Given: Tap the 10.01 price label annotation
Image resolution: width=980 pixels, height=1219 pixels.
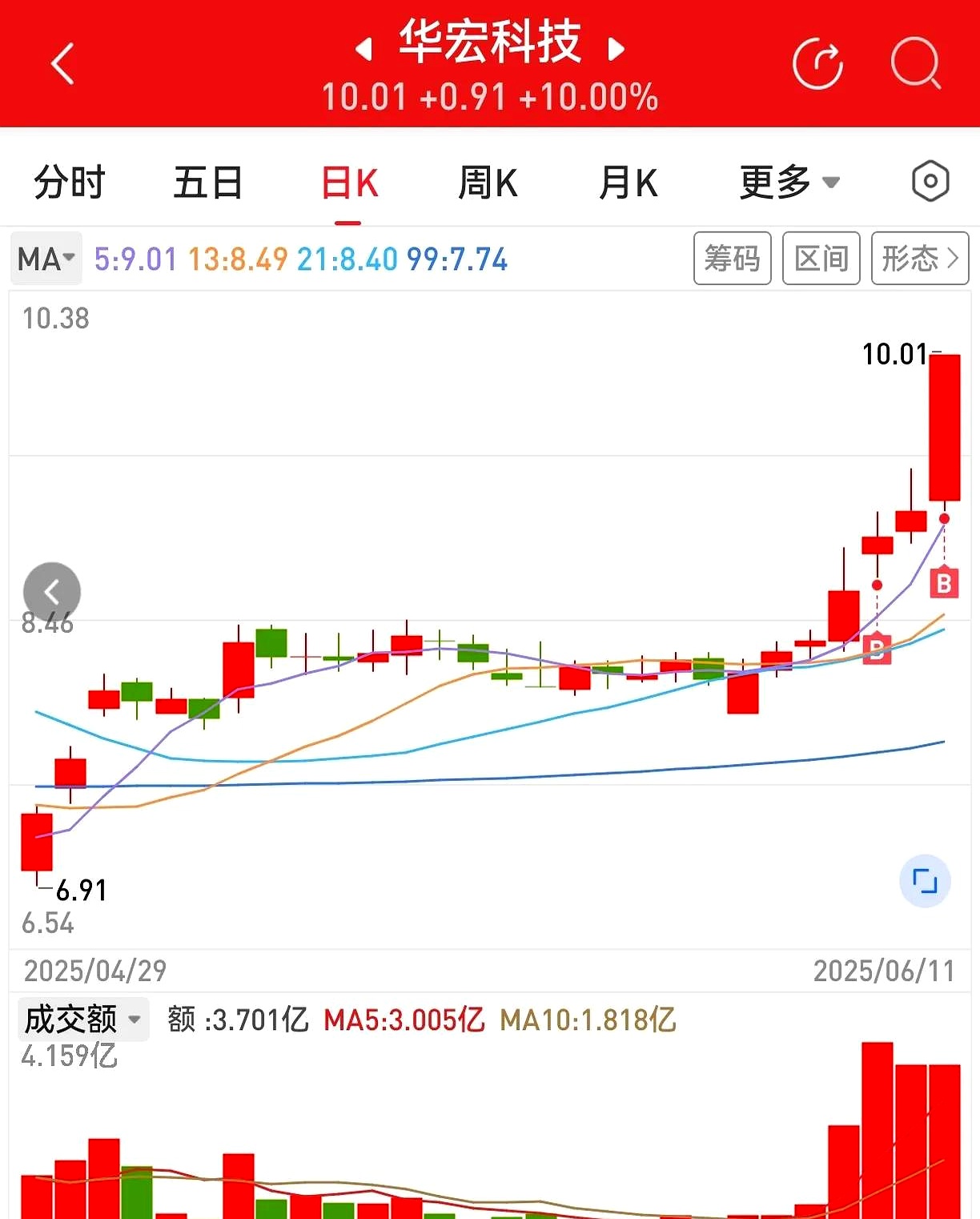Looking at the screenshot, I should pos(897,352).
